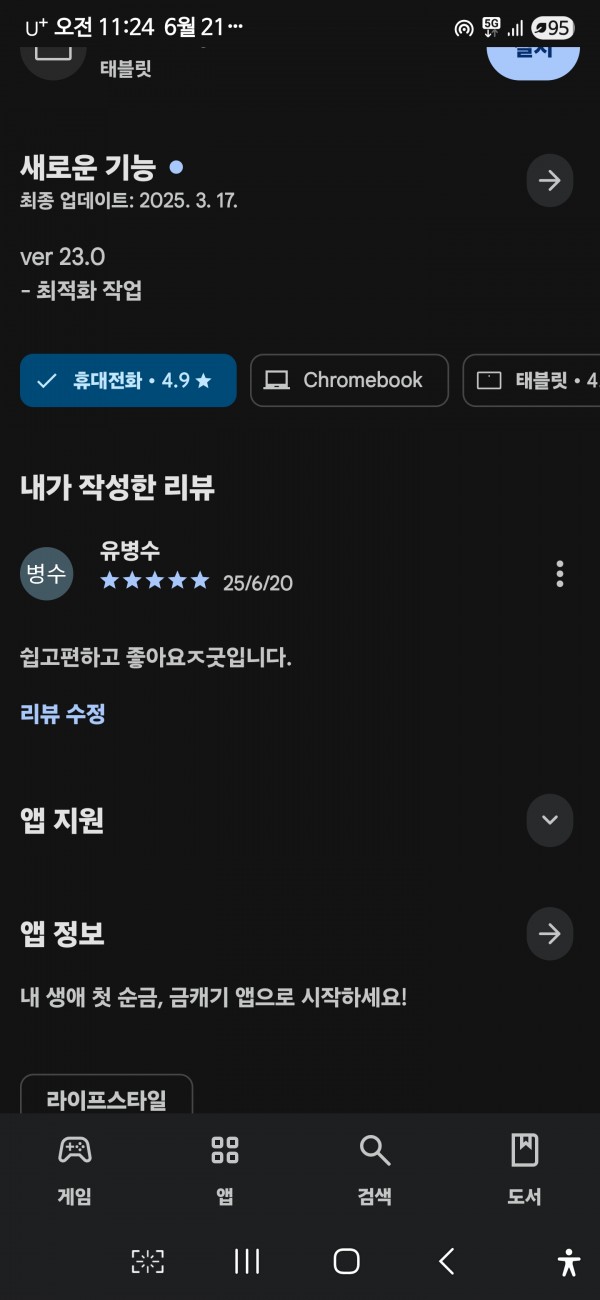Open the overflow menu on my review

coord(559,574)
